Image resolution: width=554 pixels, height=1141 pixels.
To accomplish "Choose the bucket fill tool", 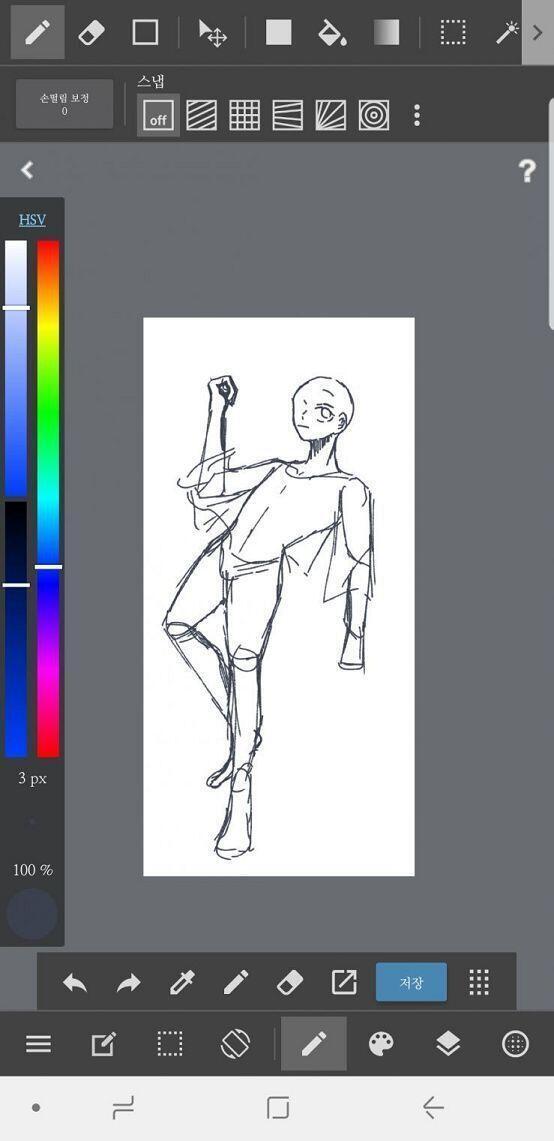I will pos(332,33).
